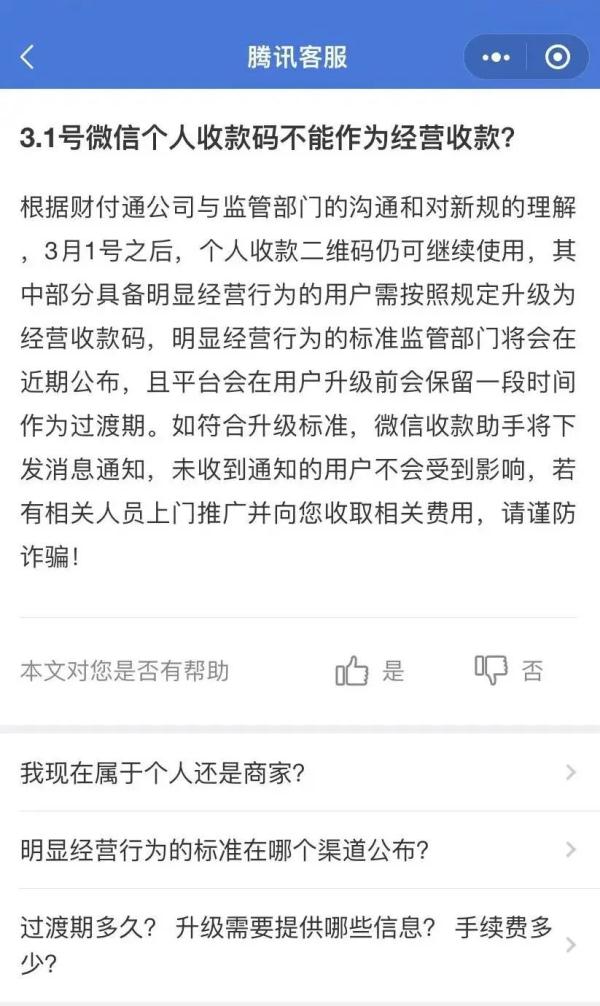The height and width of the screenshot is (1006, 600).
Task: Open the three-dot mini program menu
Action: (x=495, y=57)
